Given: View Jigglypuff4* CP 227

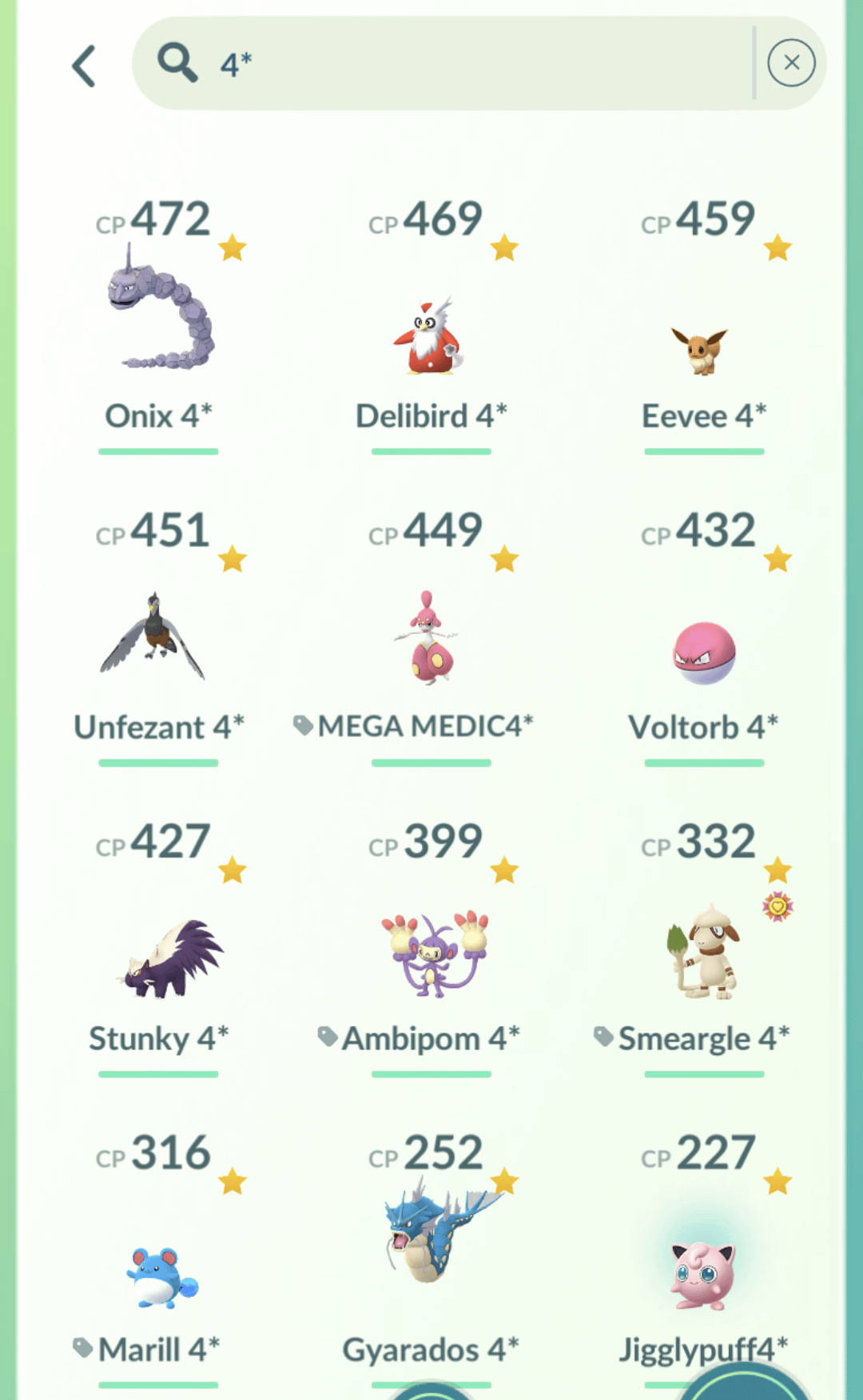Looking at the screenshot, I should (x=702, y=1275).
